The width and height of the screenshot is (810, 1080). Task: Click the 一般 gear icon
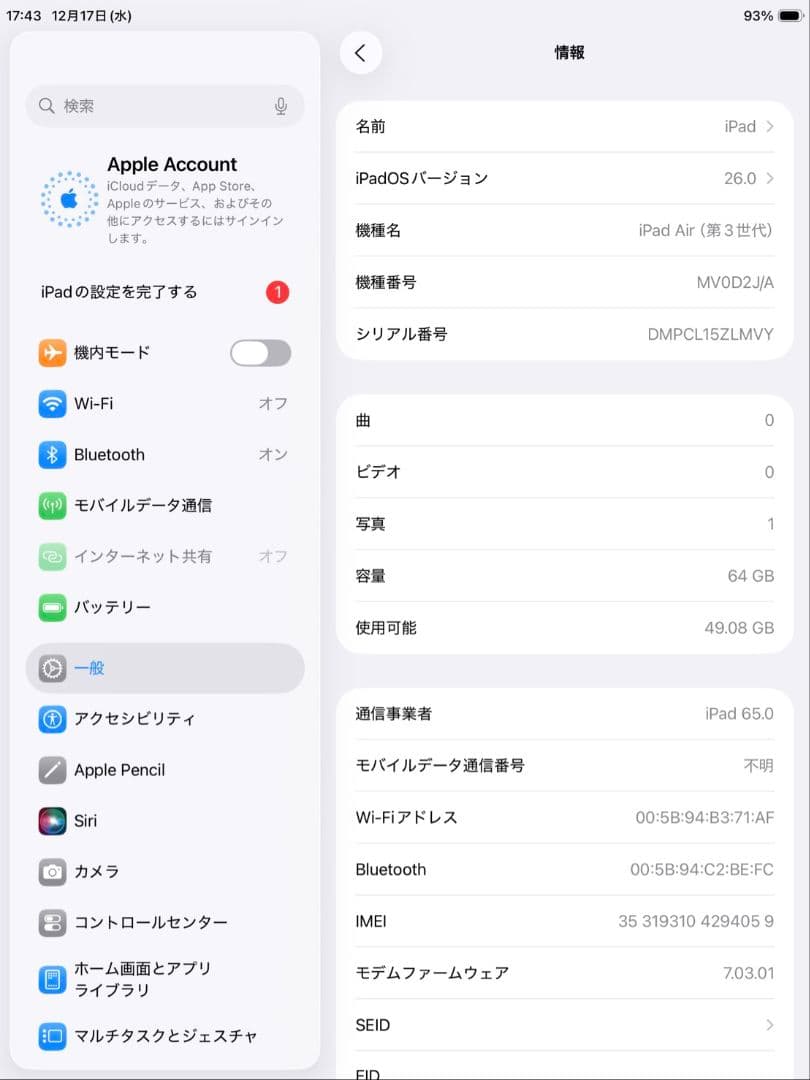pyautogui.click(x=51, y=668)
